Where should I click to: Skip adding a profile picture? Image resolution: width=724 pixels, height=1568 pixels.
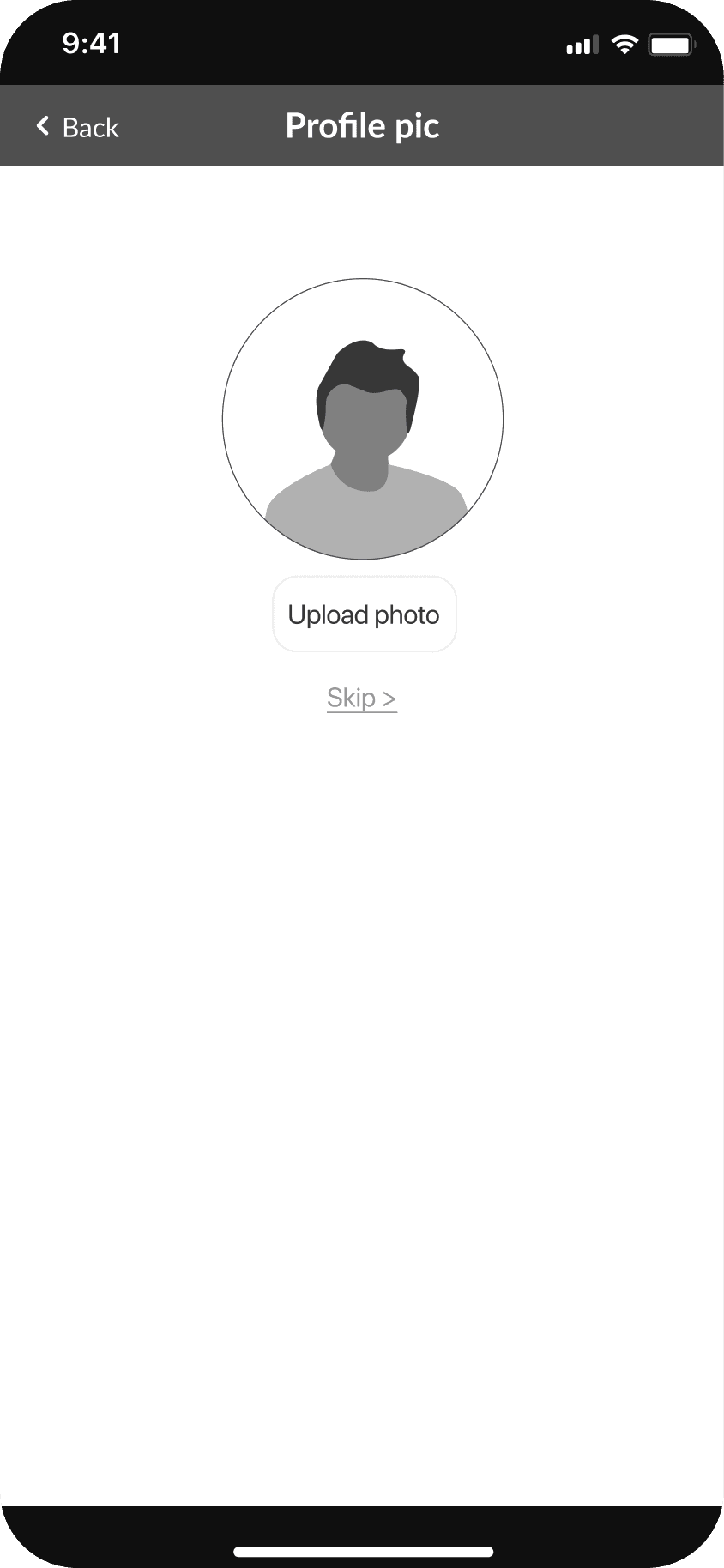point(361,698)
